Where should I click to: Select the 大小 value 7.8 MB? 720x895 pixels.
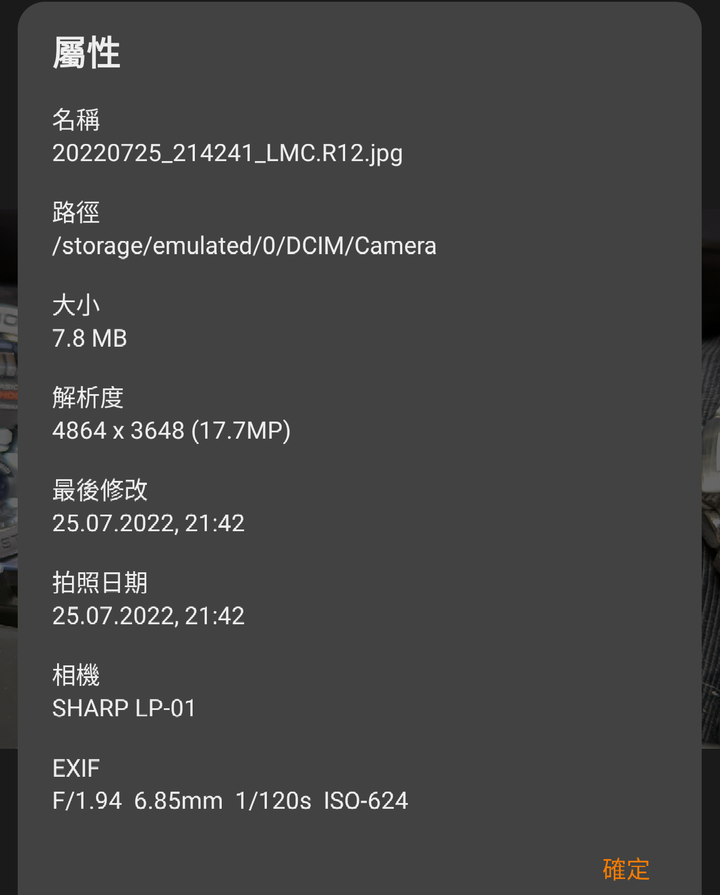89,338
